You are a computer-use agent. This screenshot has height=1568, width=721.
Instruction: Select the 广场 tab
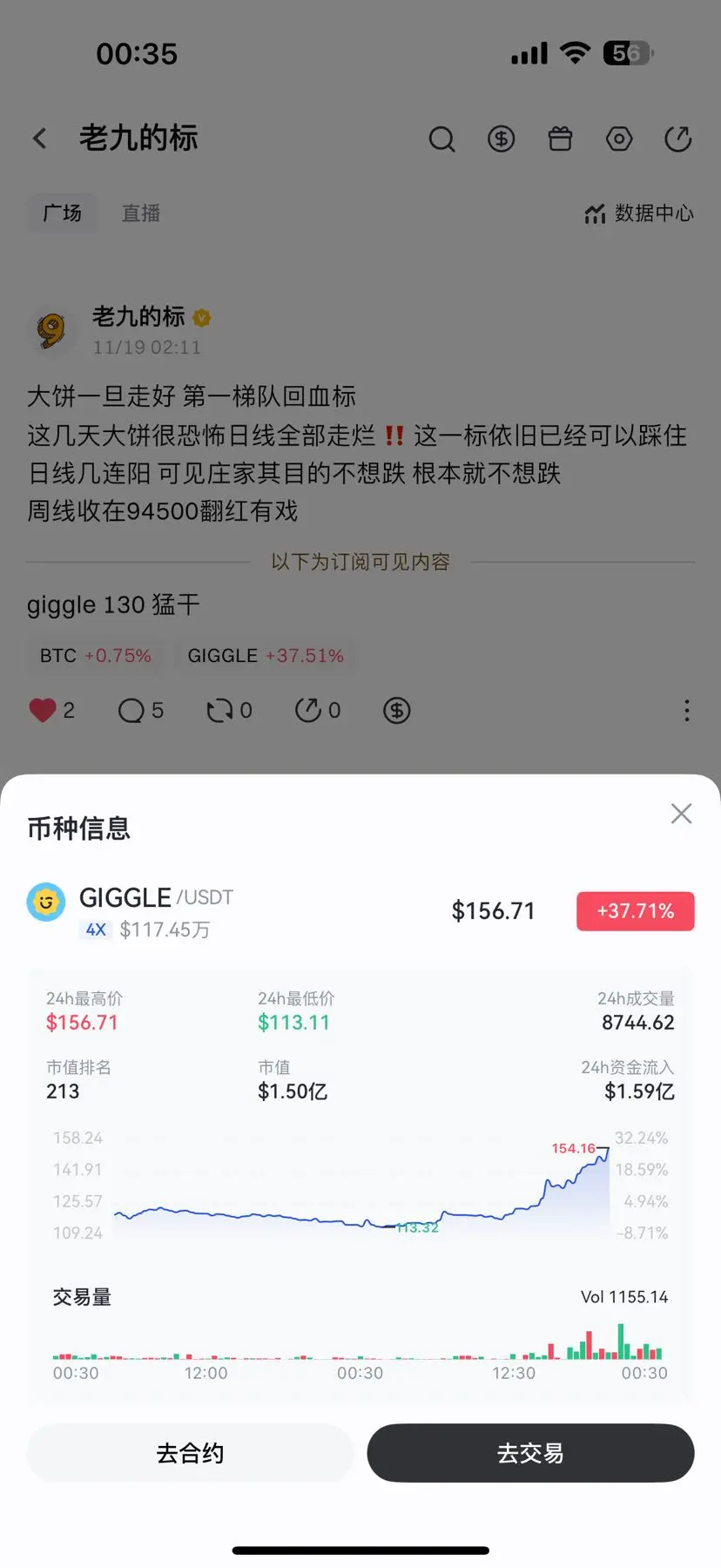click(x=63, y=213)
